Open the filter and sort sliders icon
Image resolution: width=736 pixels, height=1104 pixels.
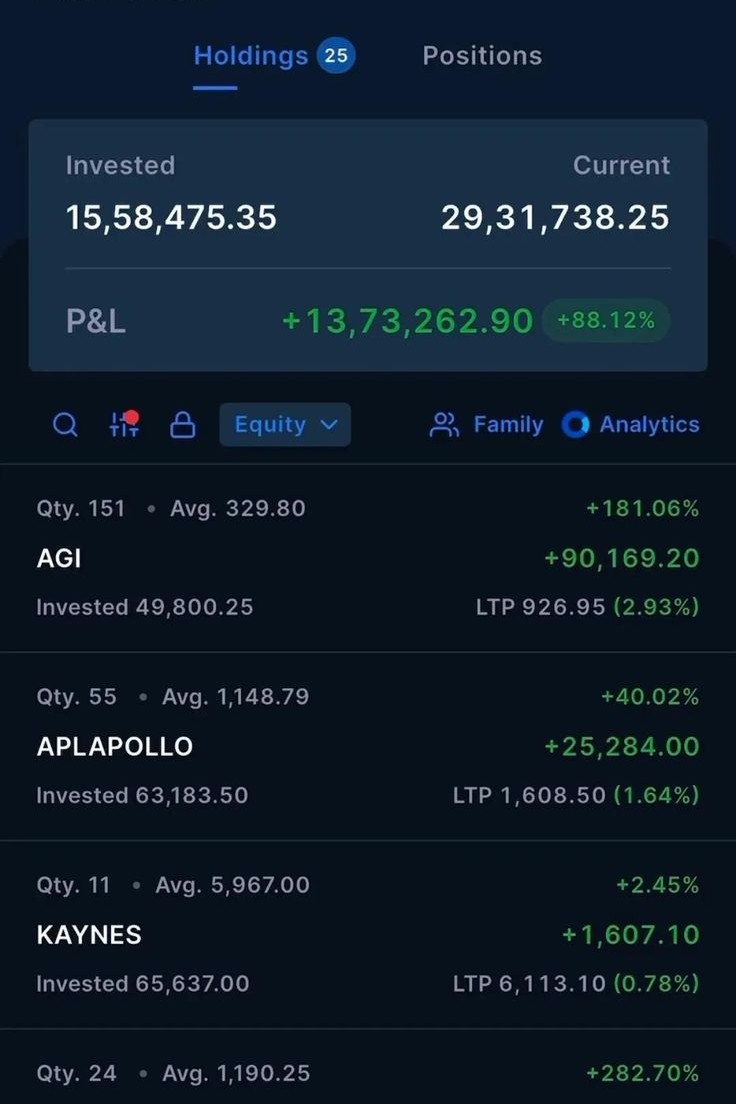[124, 424]
